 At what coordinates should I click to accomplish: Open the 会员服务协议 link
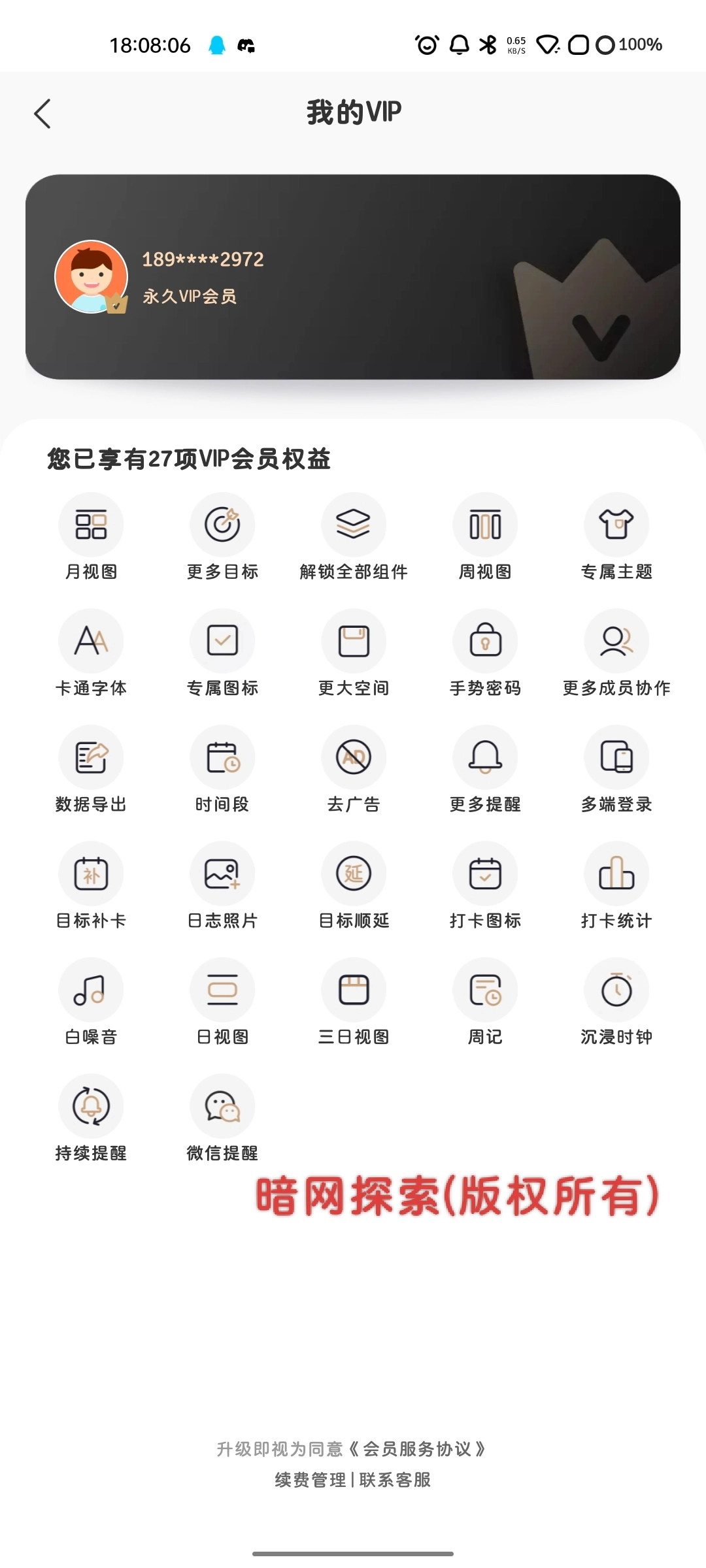click(417, 1449)
